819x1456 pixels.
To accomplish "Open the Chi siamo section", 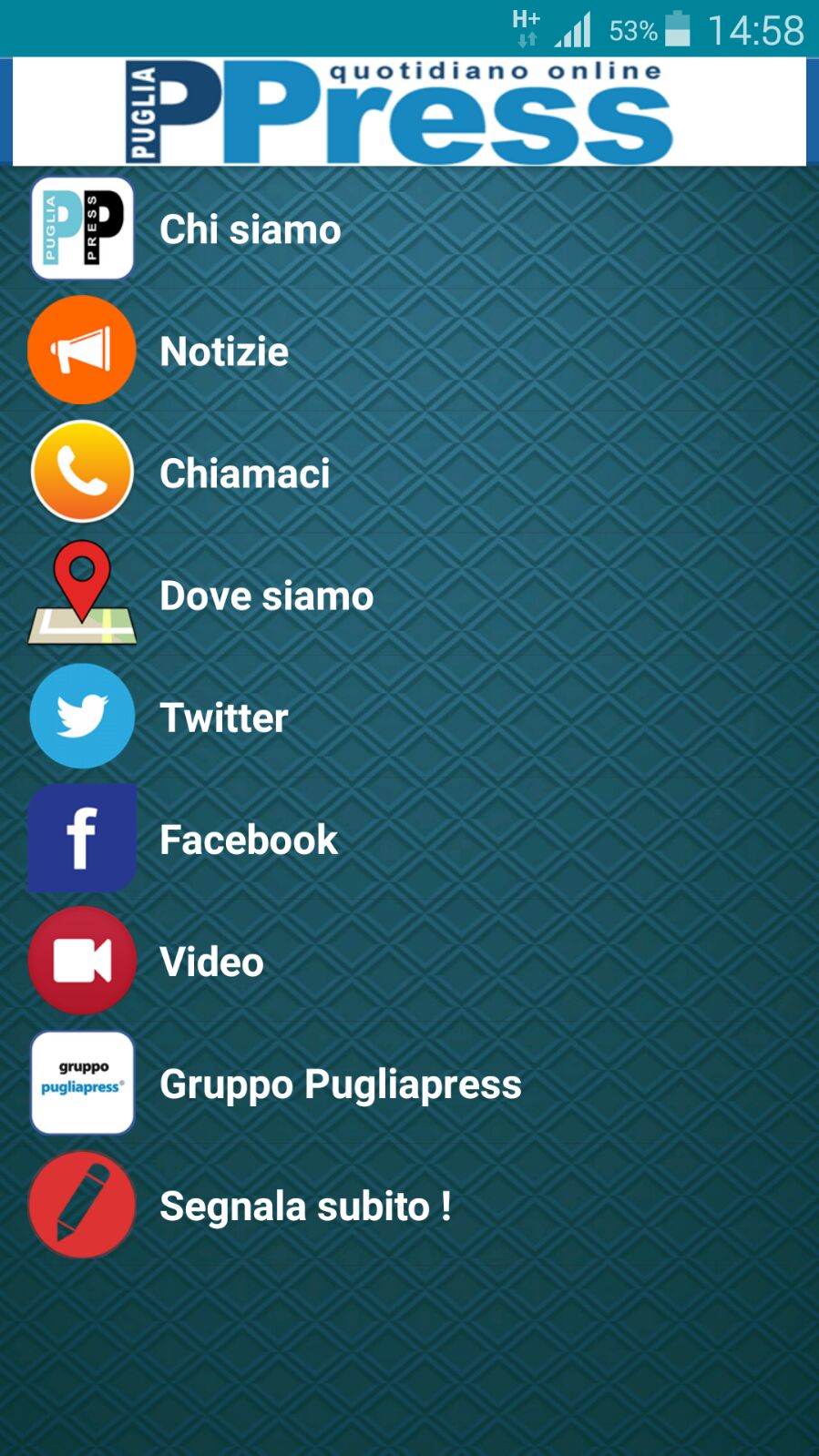I will pyautogui.click(x=249, y=229).
